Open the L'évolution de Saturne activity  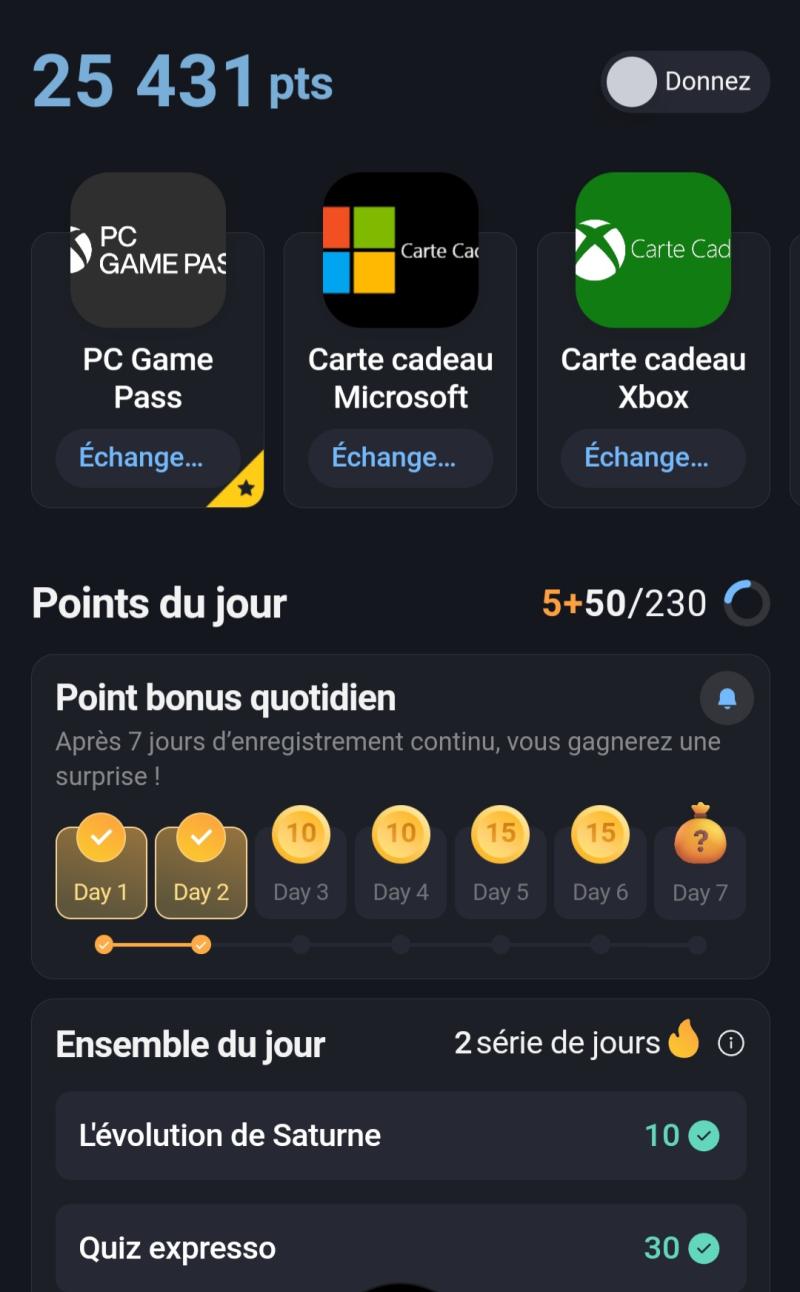click(400, 1136)
